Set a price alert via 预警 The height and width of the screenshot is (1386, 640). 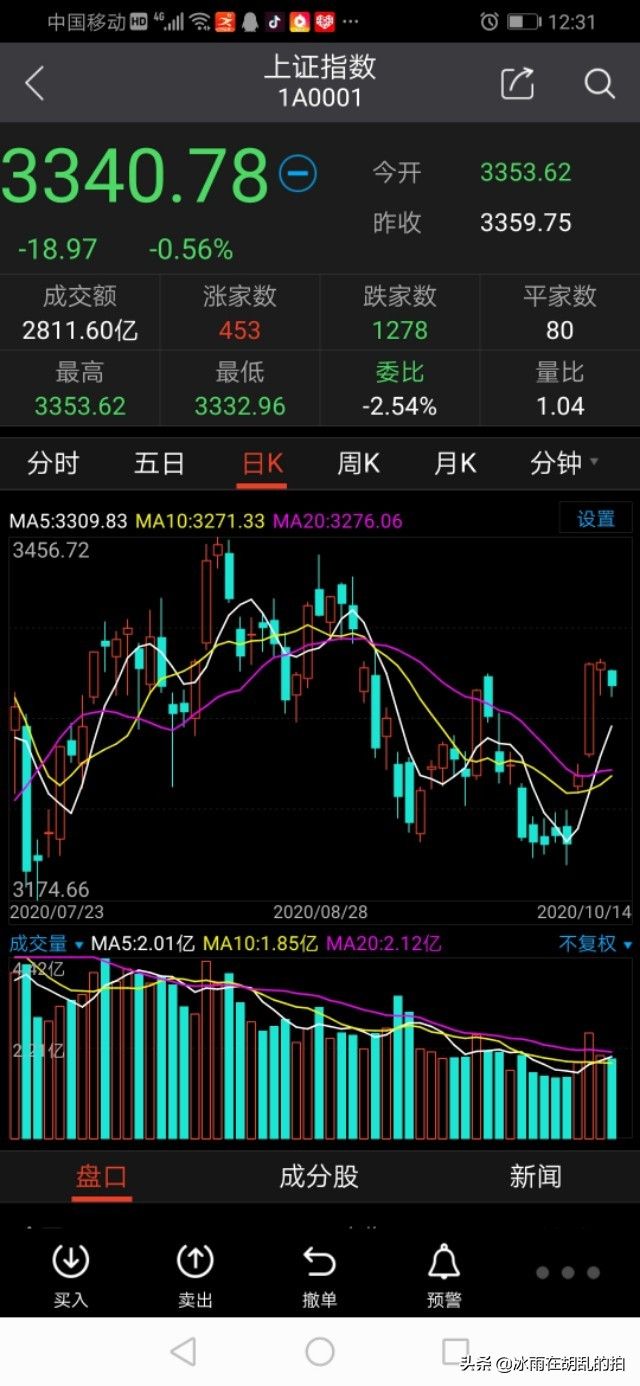coord(444,1277)
